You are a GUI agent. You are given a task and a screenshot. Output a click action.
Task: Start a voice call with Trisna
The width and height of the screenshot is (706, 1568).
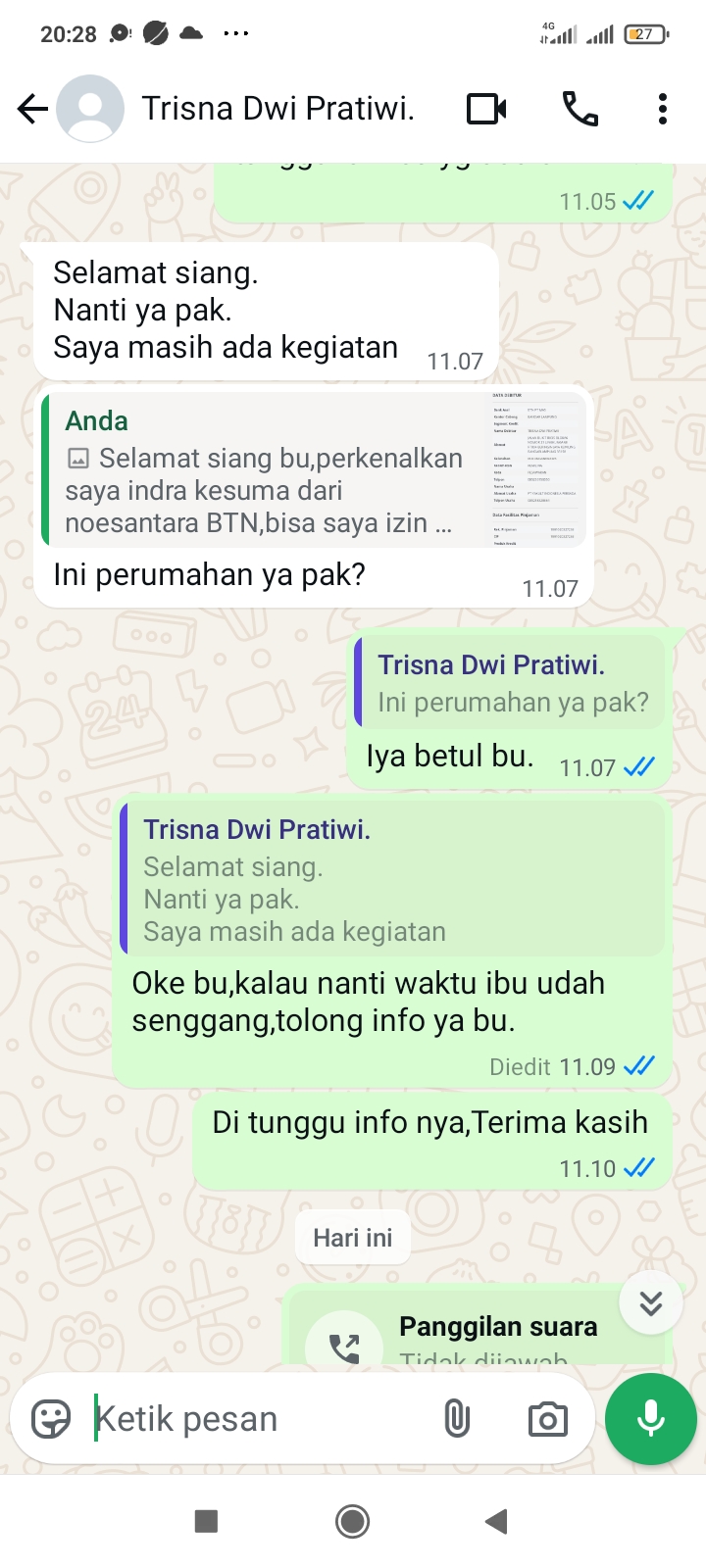580,109
